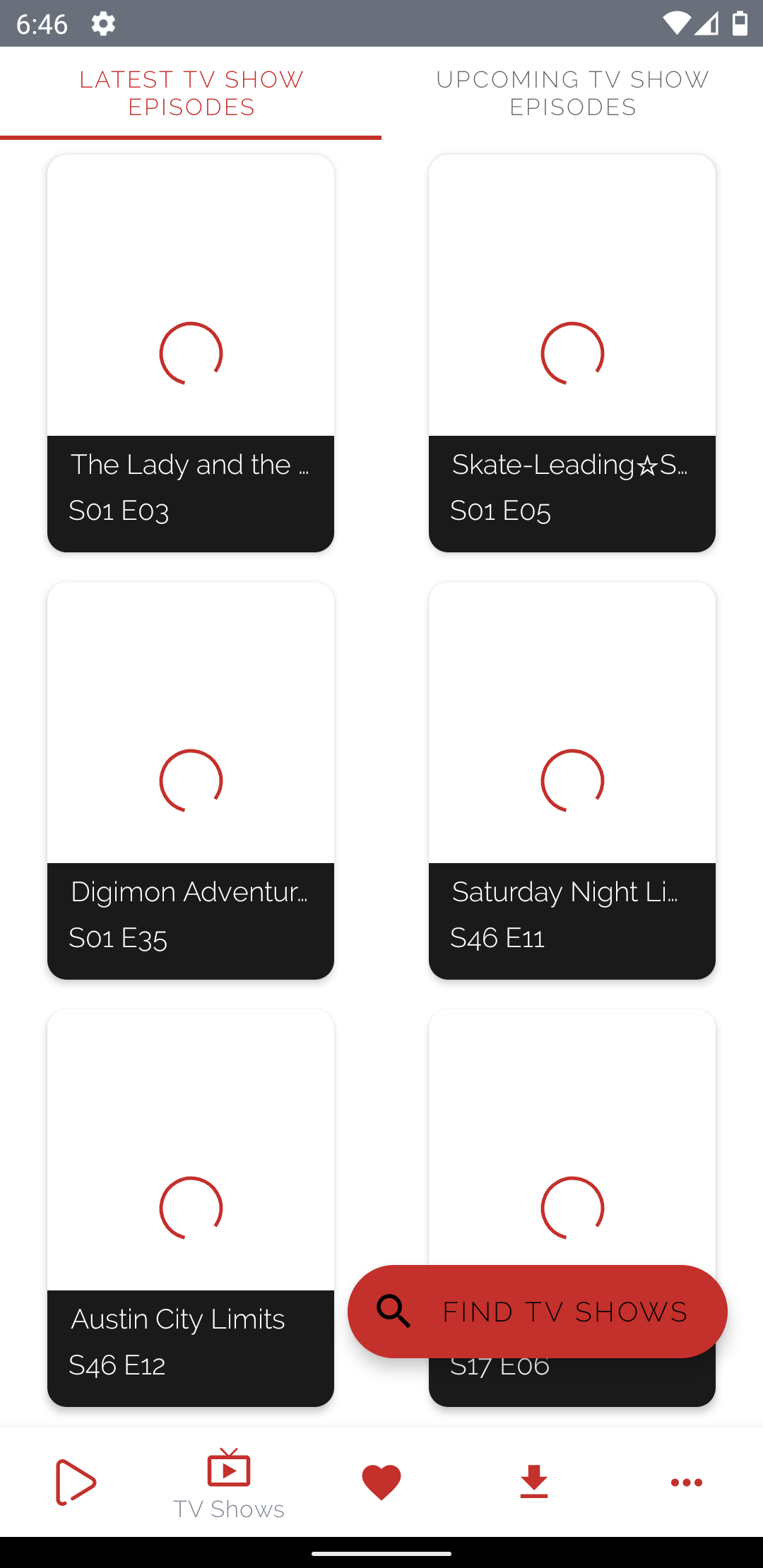Open Saturday Night Live S46 E11 card

(x=572, y=780)
